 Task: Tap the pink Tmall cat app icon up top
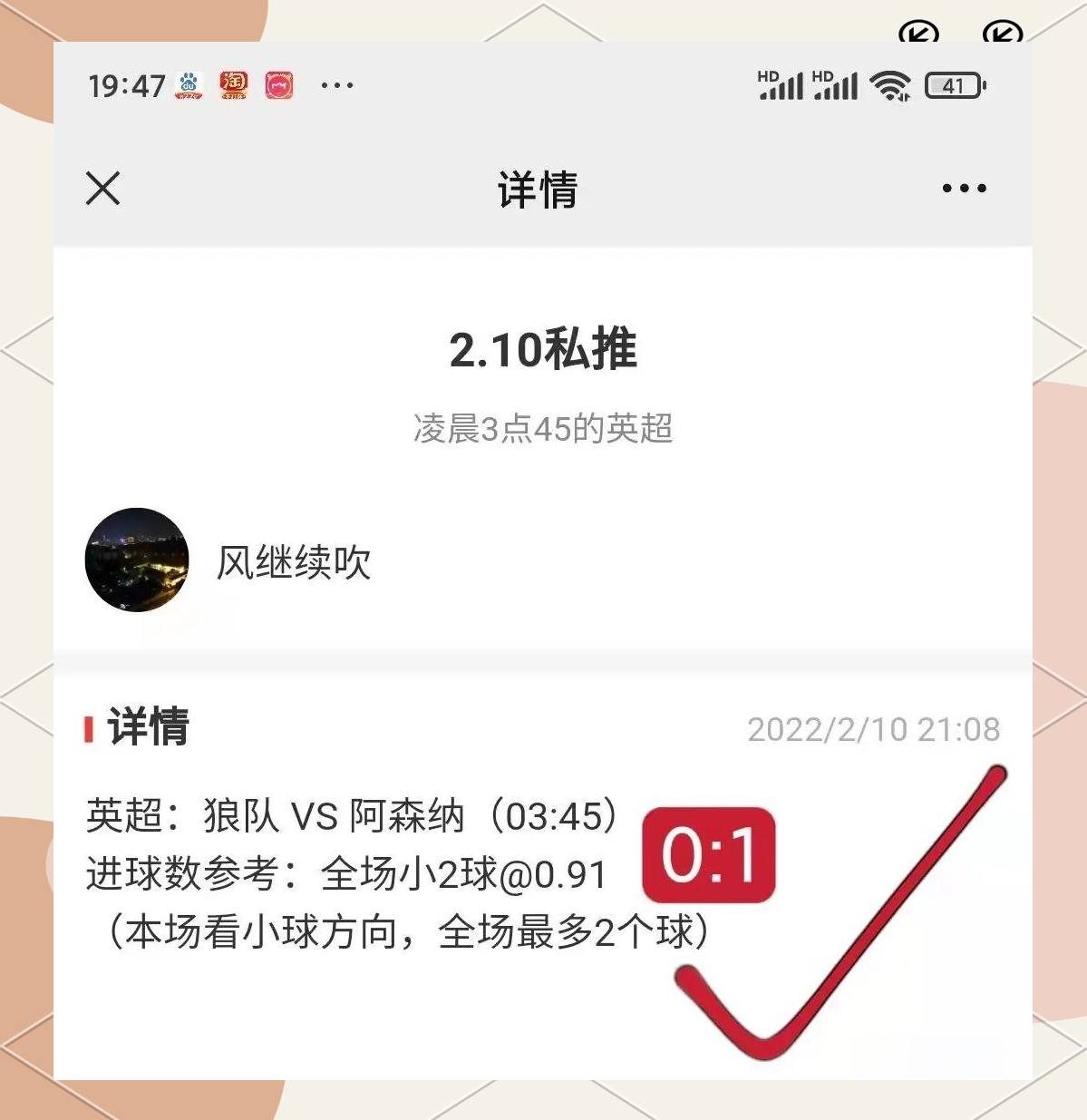(x=280, y=84)
